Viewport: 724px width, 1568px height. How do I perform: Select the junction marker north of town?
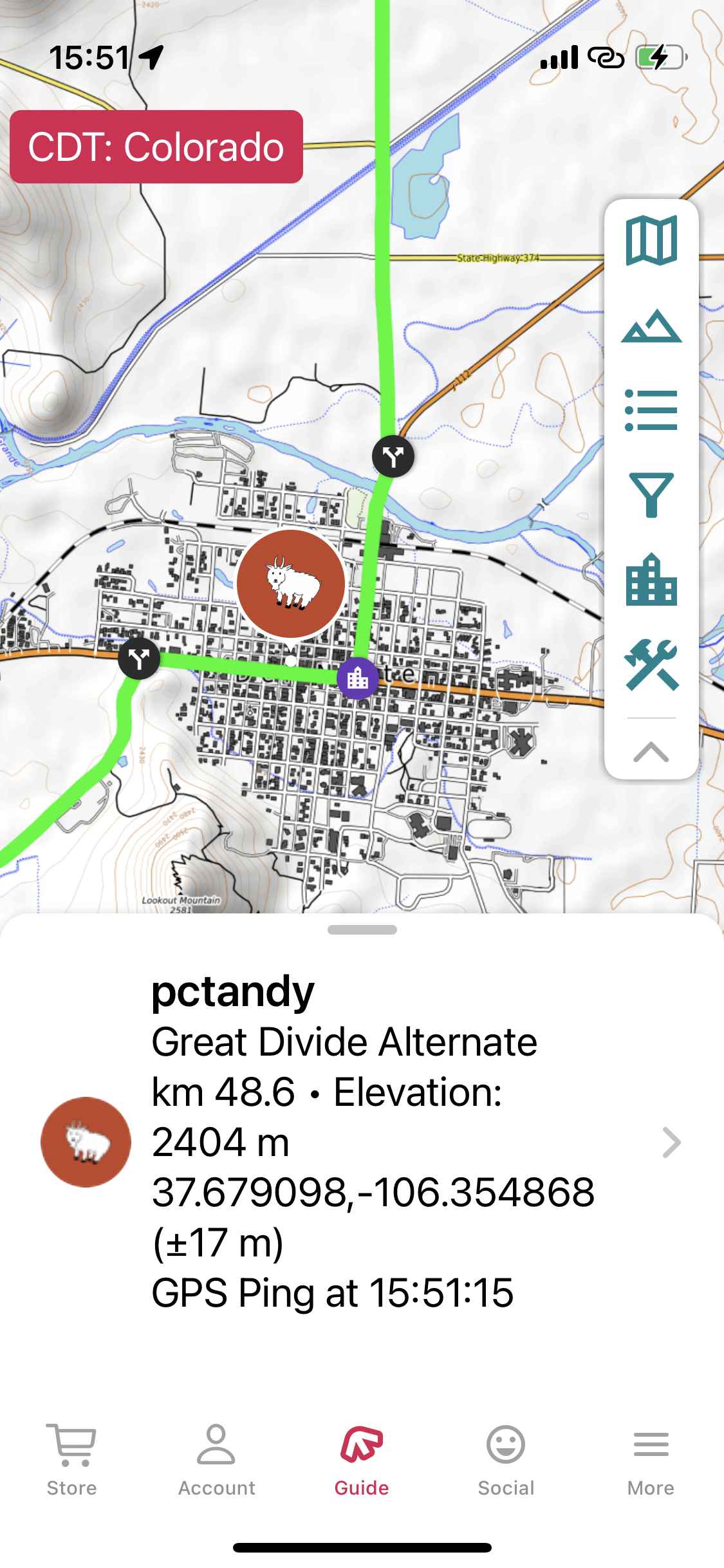point(393,456)
